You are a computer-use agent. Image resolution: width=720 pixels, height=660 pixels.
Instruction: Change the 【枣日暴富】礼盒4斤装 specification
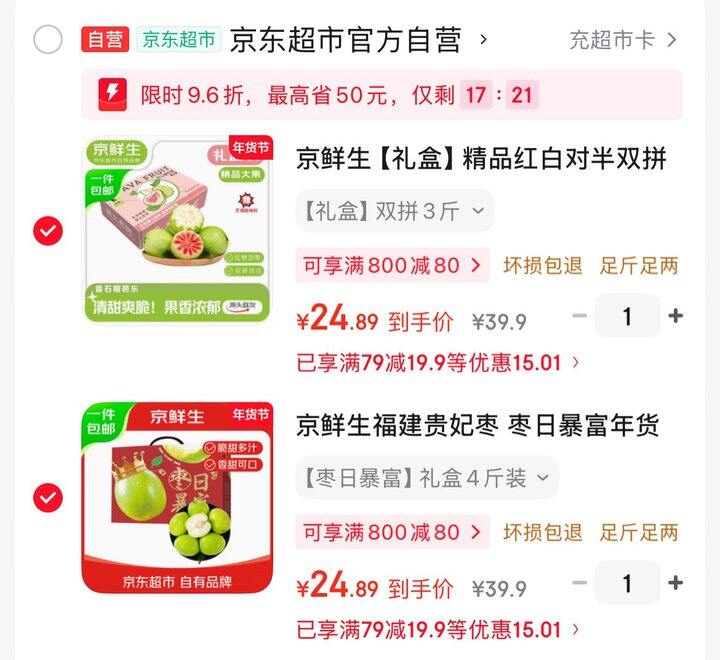pos(426,478)
